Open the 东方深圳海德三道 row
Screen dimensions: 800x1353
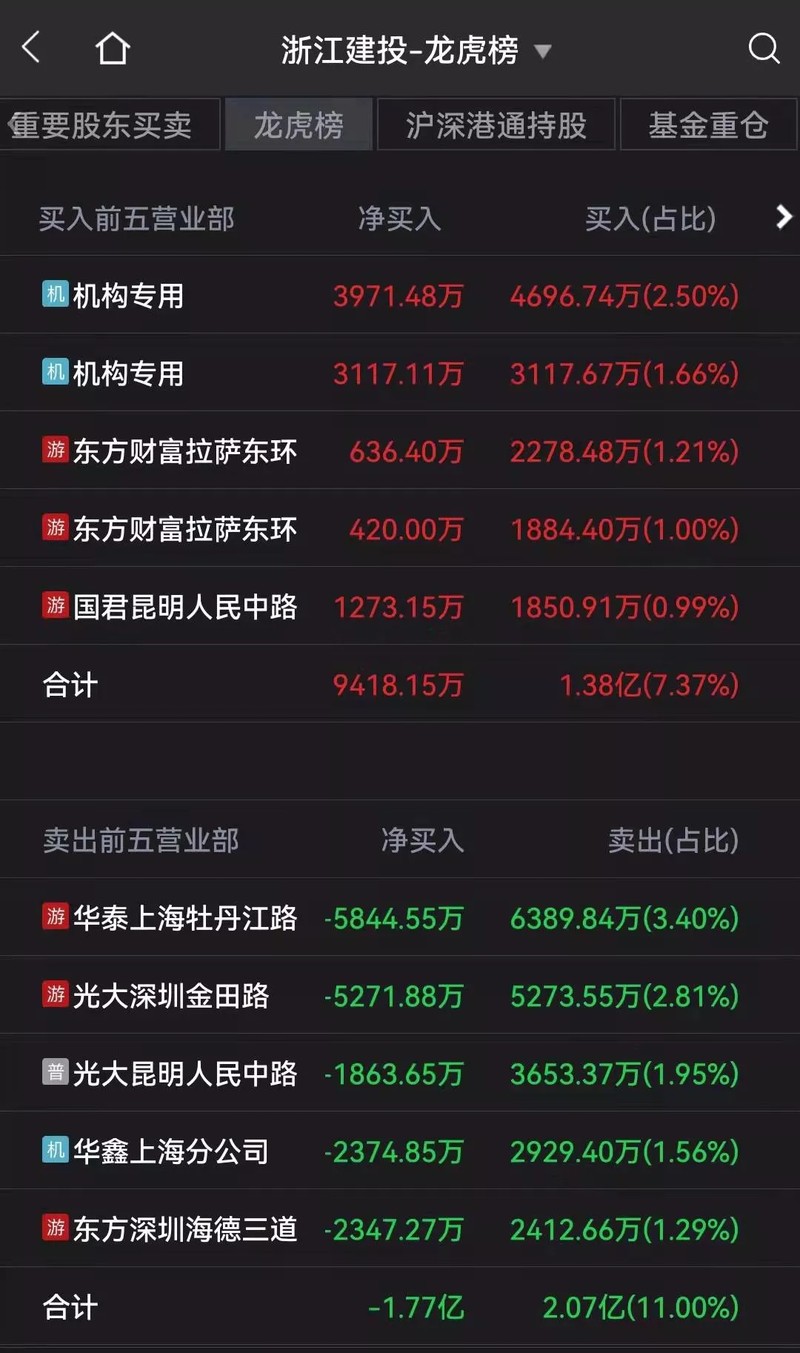coord(400,1228)
